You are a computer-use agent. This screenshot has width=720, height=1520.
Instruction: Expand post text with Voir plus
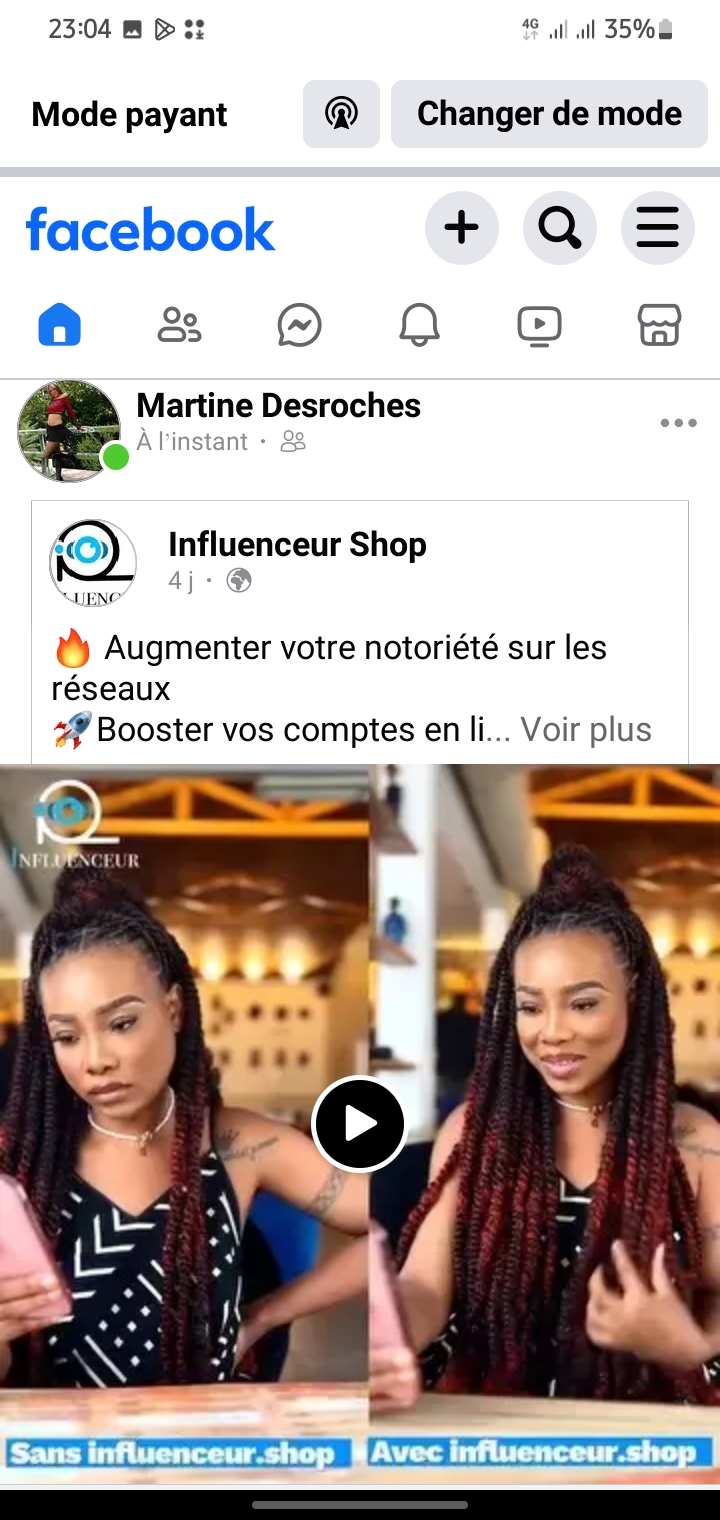coord(586,730)
